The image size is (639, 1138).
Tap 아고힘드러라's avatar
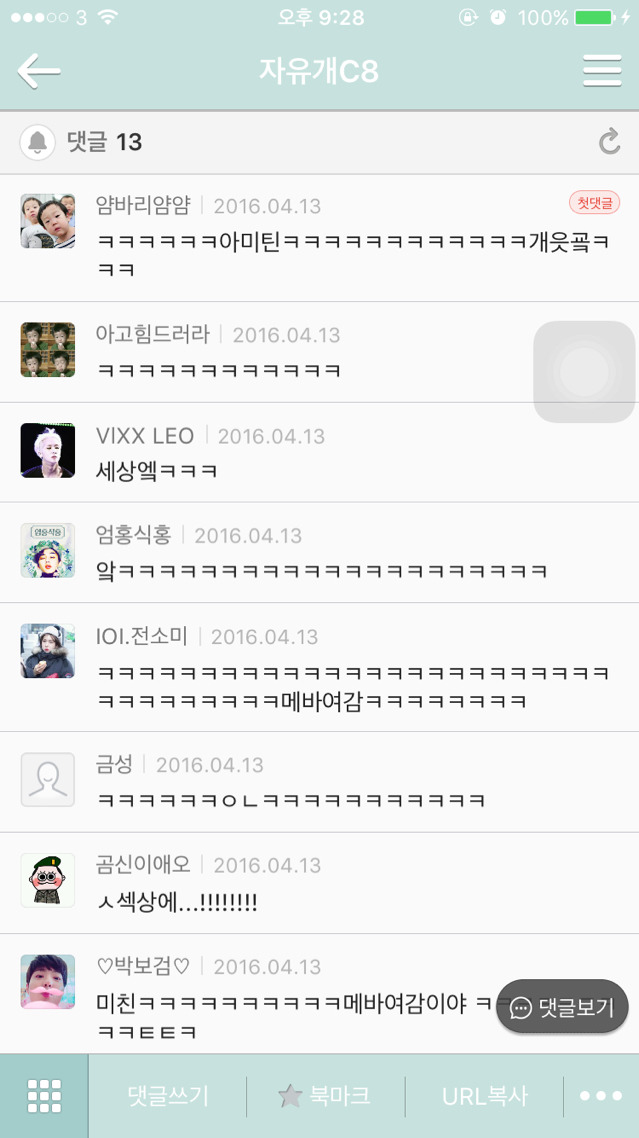click(48, 349)
